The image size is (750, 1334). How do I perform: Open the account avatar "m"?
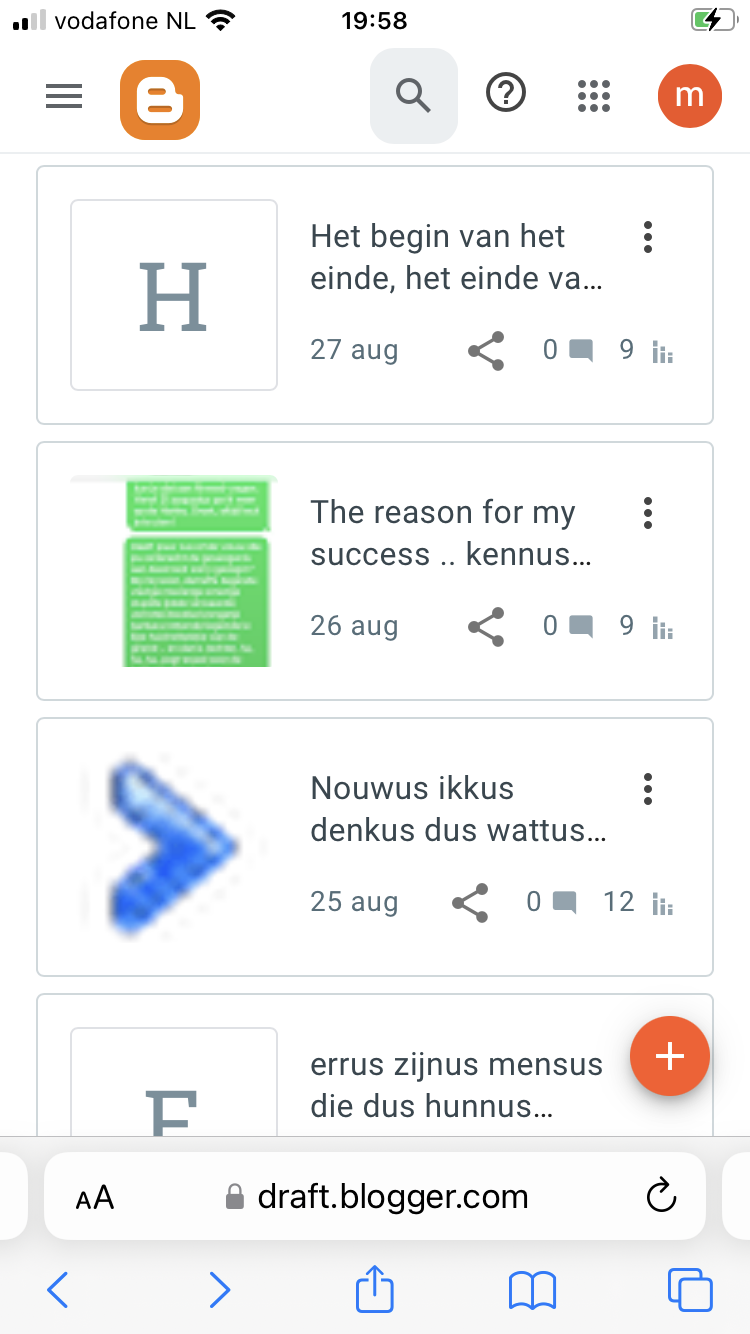(689, 96)
